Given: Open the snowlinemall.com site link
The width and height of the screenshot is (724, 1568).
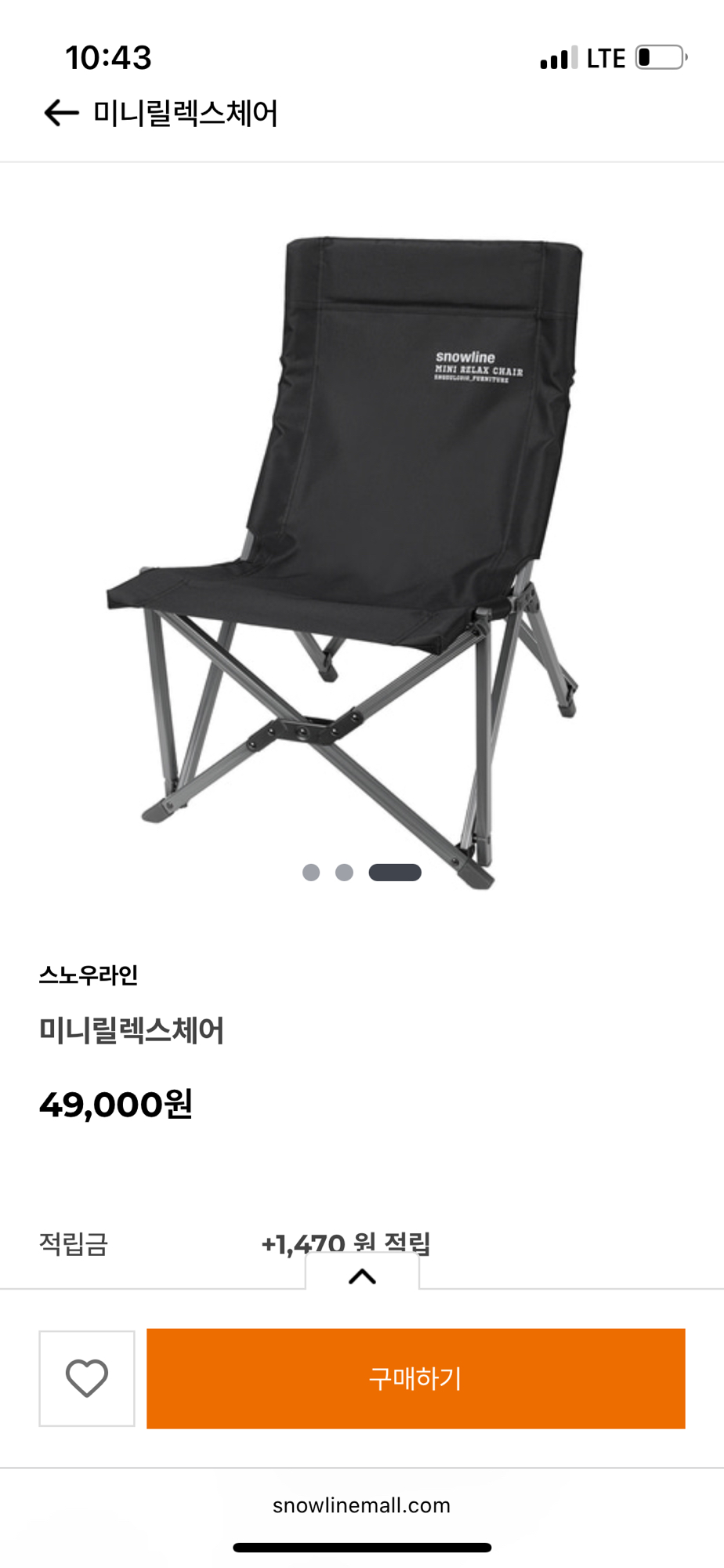Looking at the screenshot, I should click(x=362, y=1504).
